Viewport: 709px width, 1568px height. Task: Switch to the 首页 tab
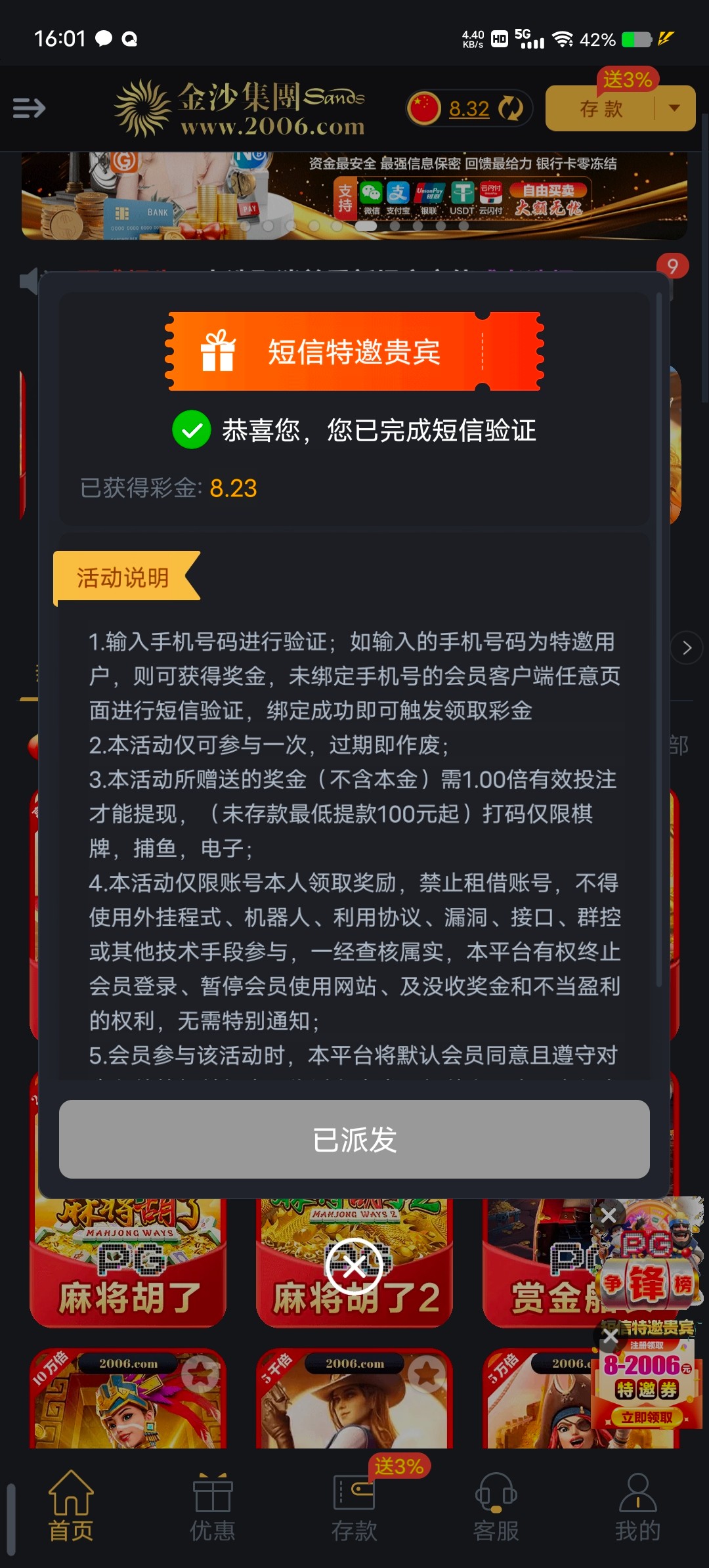point(71,1507)
